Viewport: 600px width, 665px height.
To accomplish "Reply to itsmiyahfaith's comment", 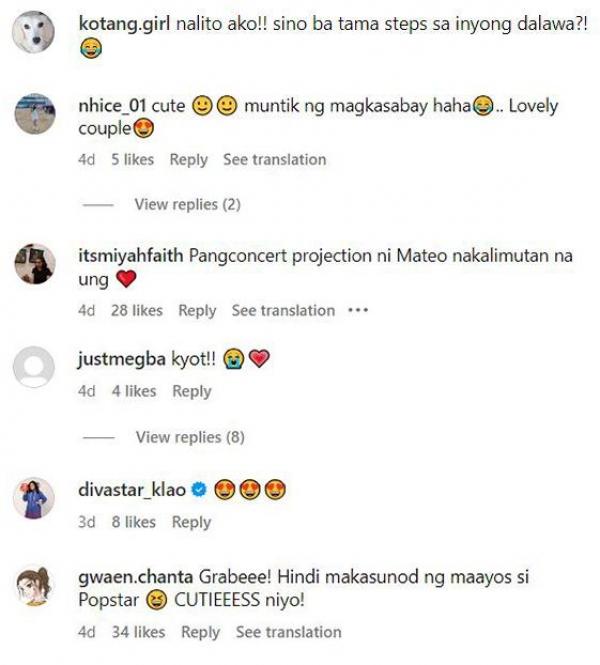I will coord(197,311).
